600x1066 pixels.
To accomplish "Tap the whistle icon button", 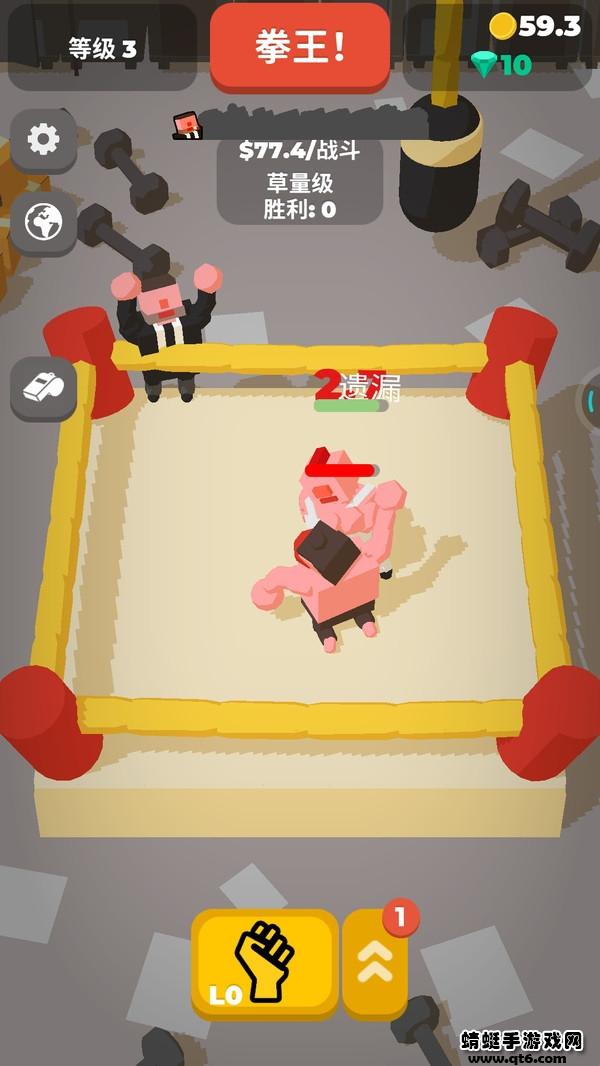I will [43, 387].
